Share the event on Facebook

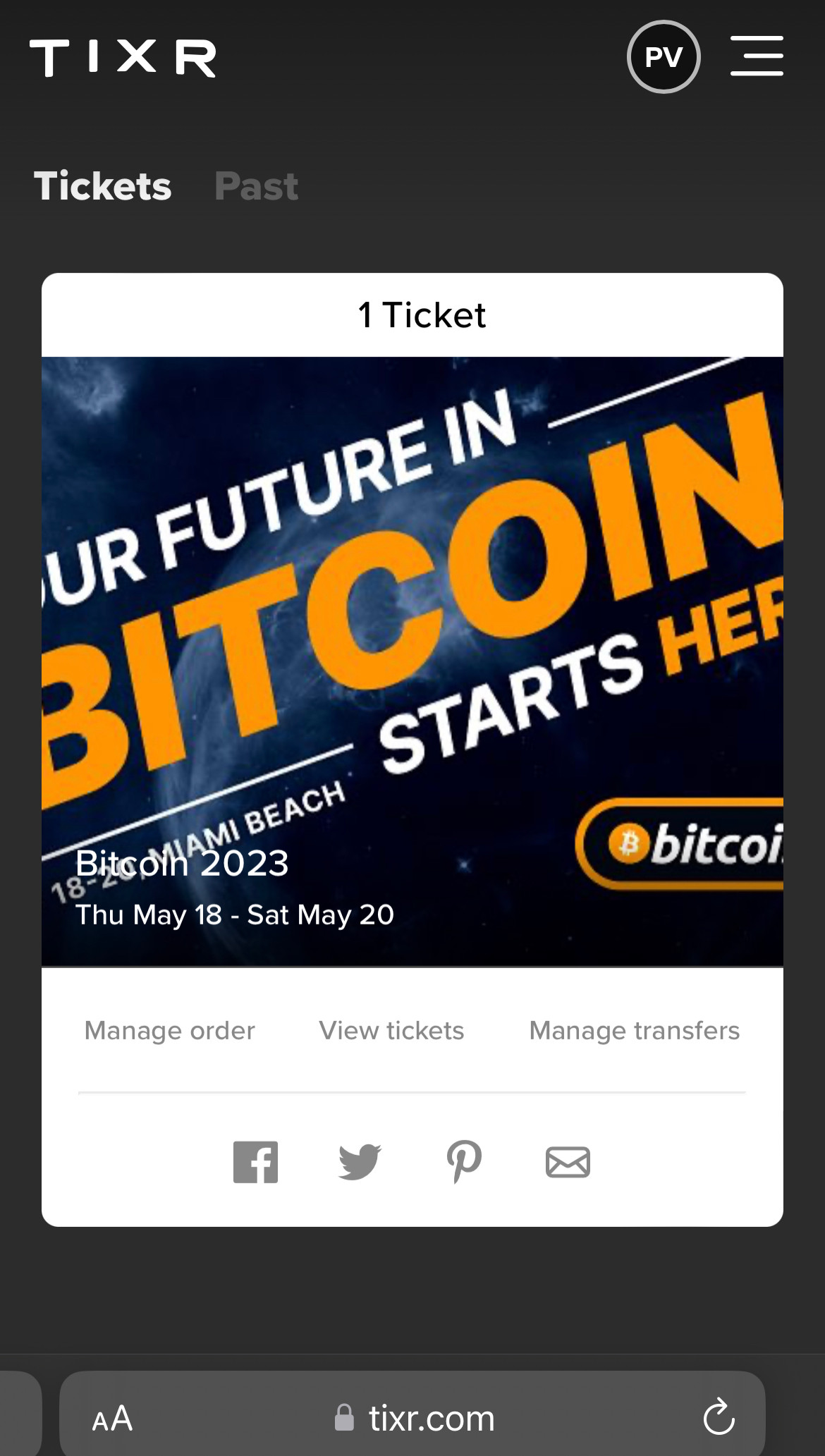click(255, 1162)
